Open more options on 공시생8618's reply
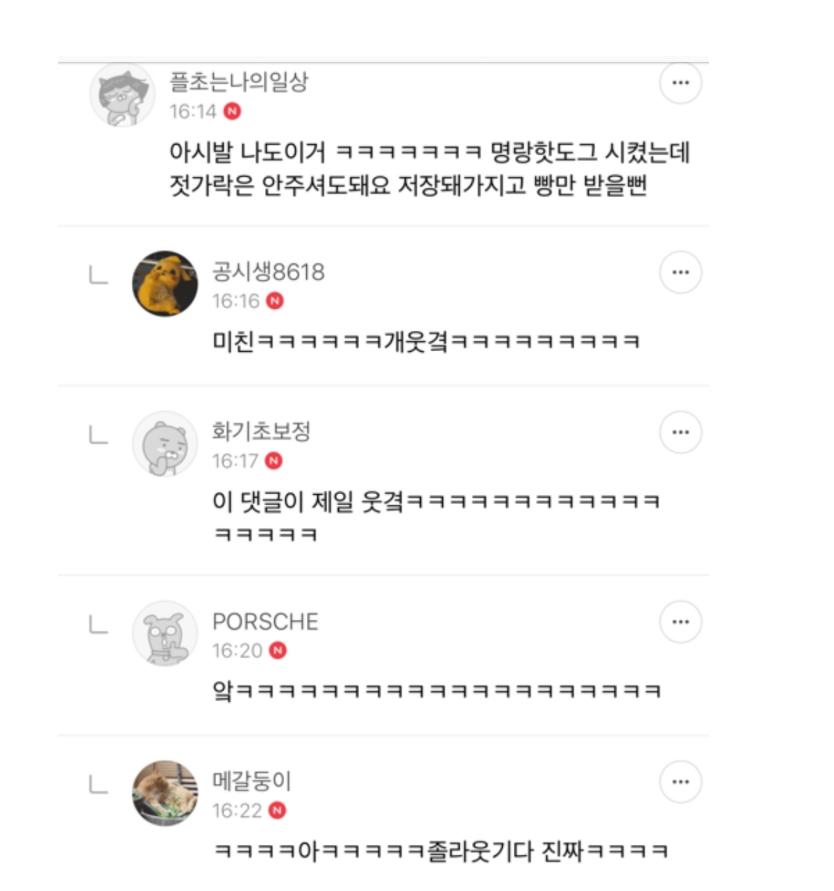The height and width of the screenshot is (891, 834). [680, 272]
